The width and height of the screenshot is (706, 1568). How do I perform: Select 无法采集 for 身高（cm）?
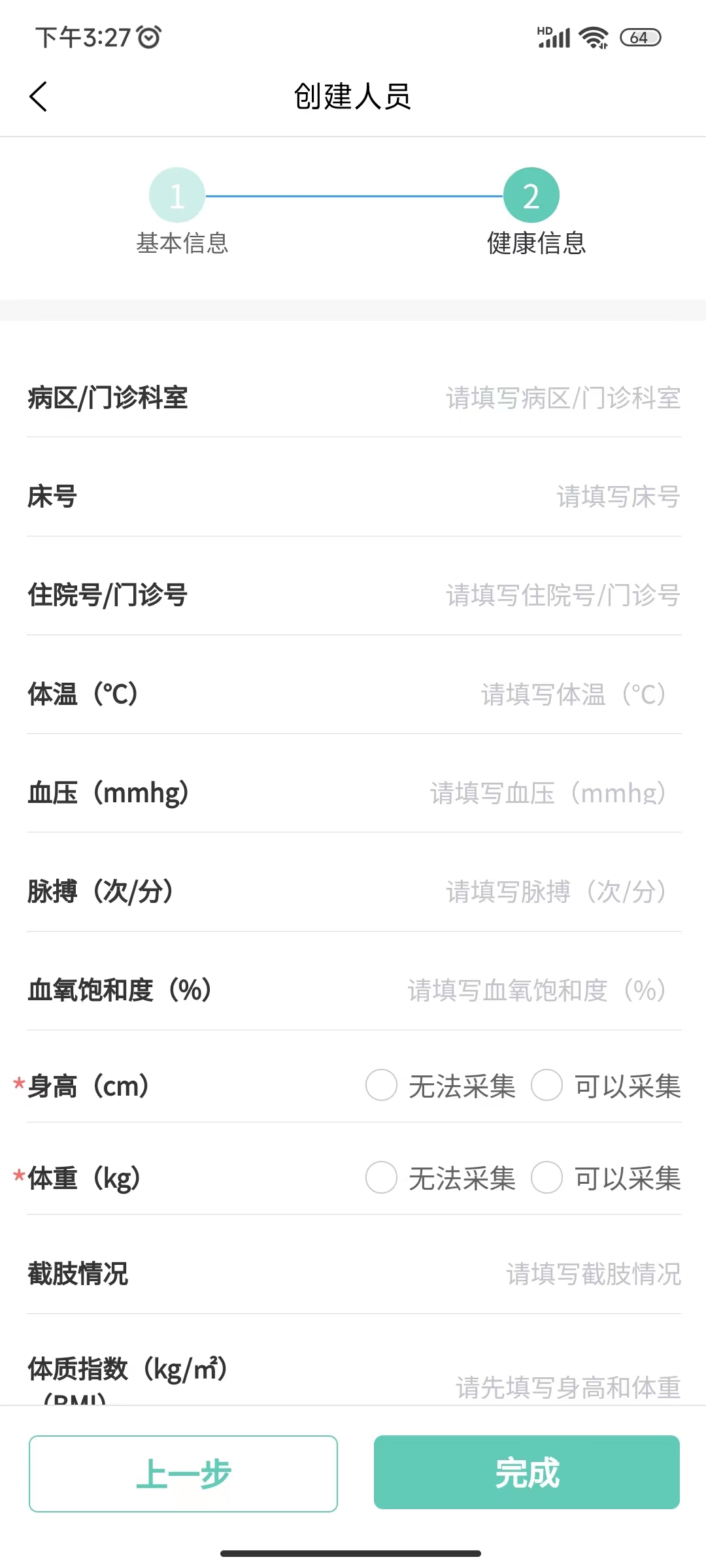click(382, 1085)
